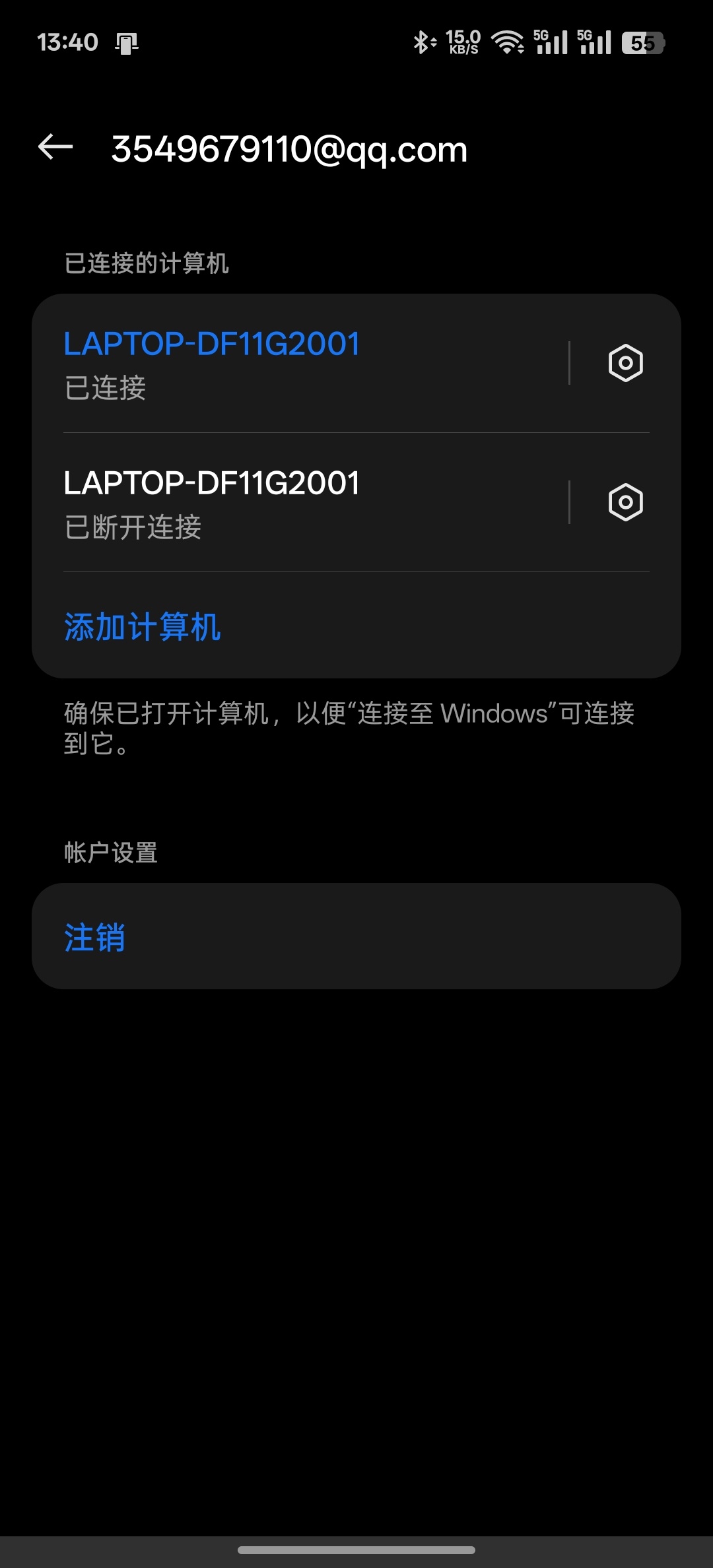
Task: Sign out with 注销
Action: pyautogui.click(x=95, y=937)
